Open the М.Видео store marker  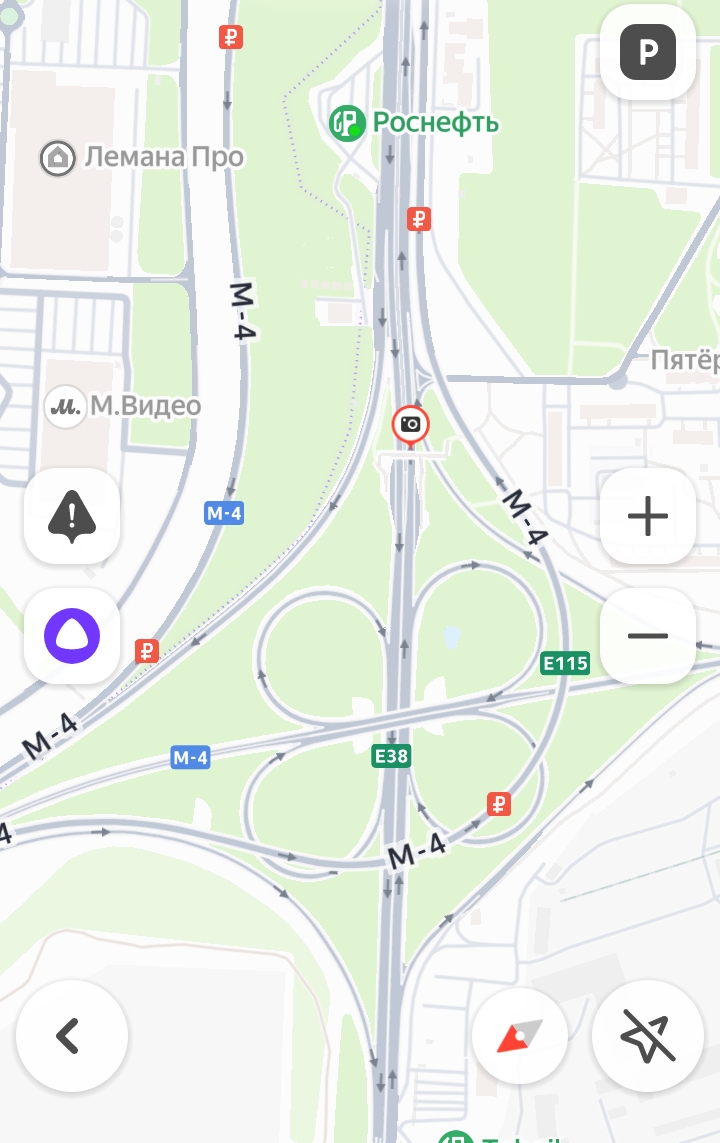(66, 406)
